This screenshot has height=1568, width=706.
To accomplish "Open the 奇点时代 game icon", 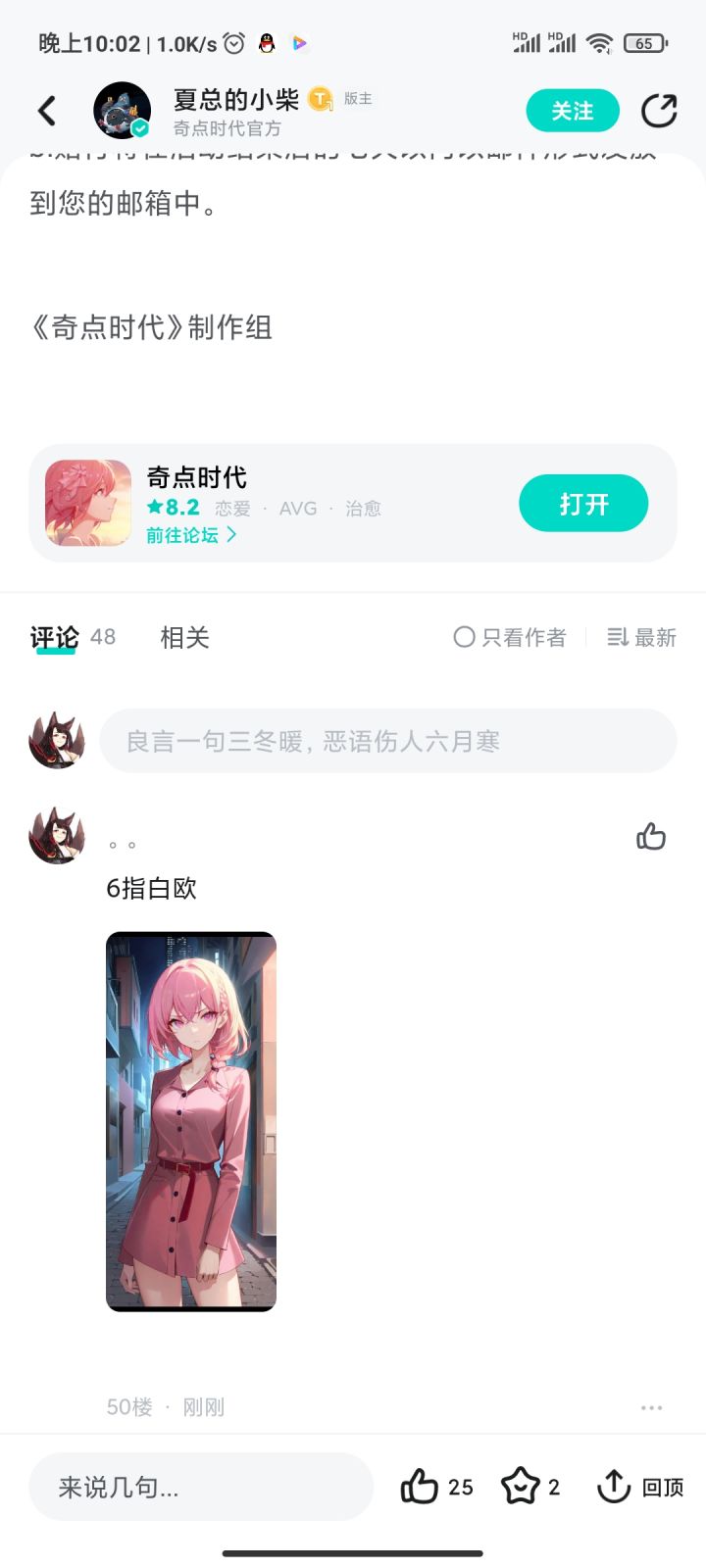I will click(x=87, y=503).
